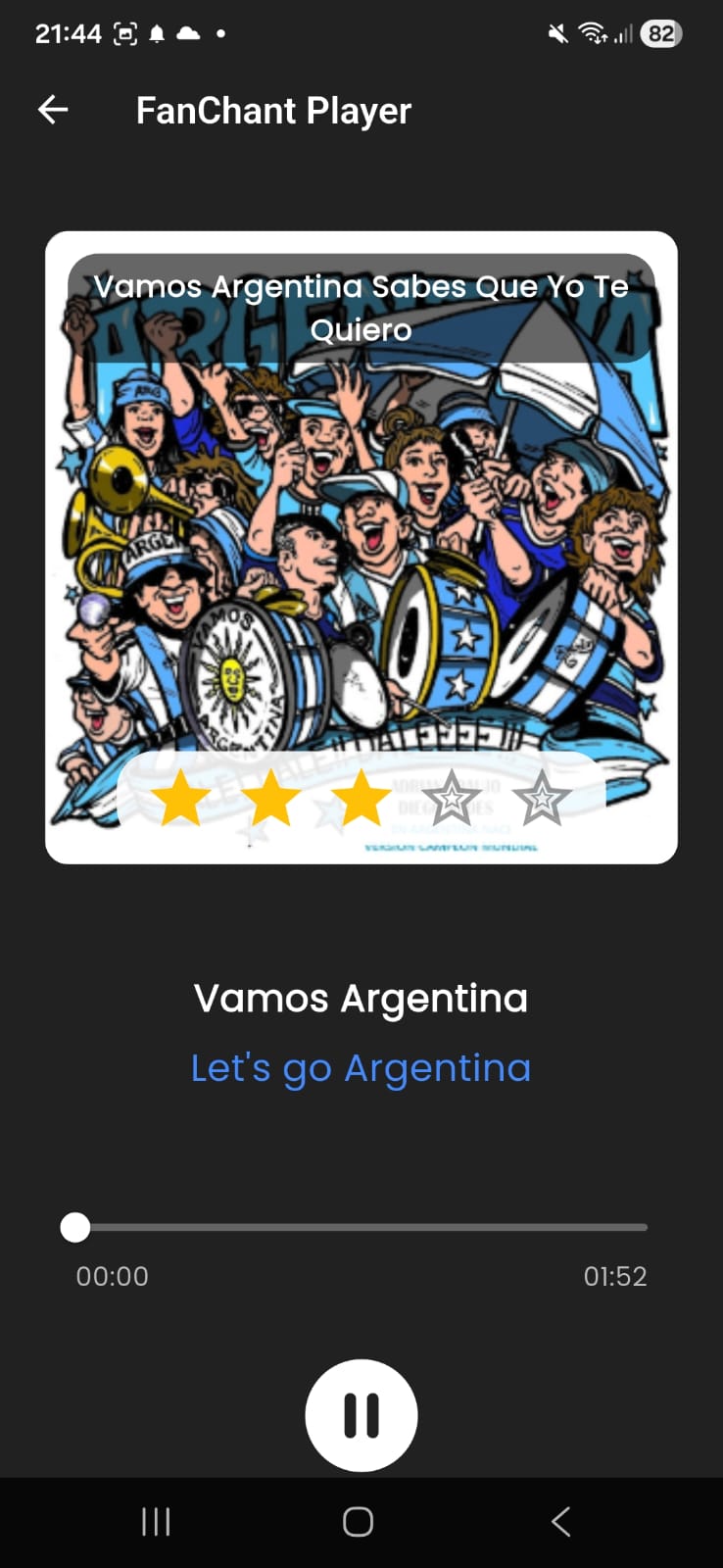Open recent apps from navigation bar
Image resolution: width=723 pixels, height=1568 pixels.
coord(156,1522)
